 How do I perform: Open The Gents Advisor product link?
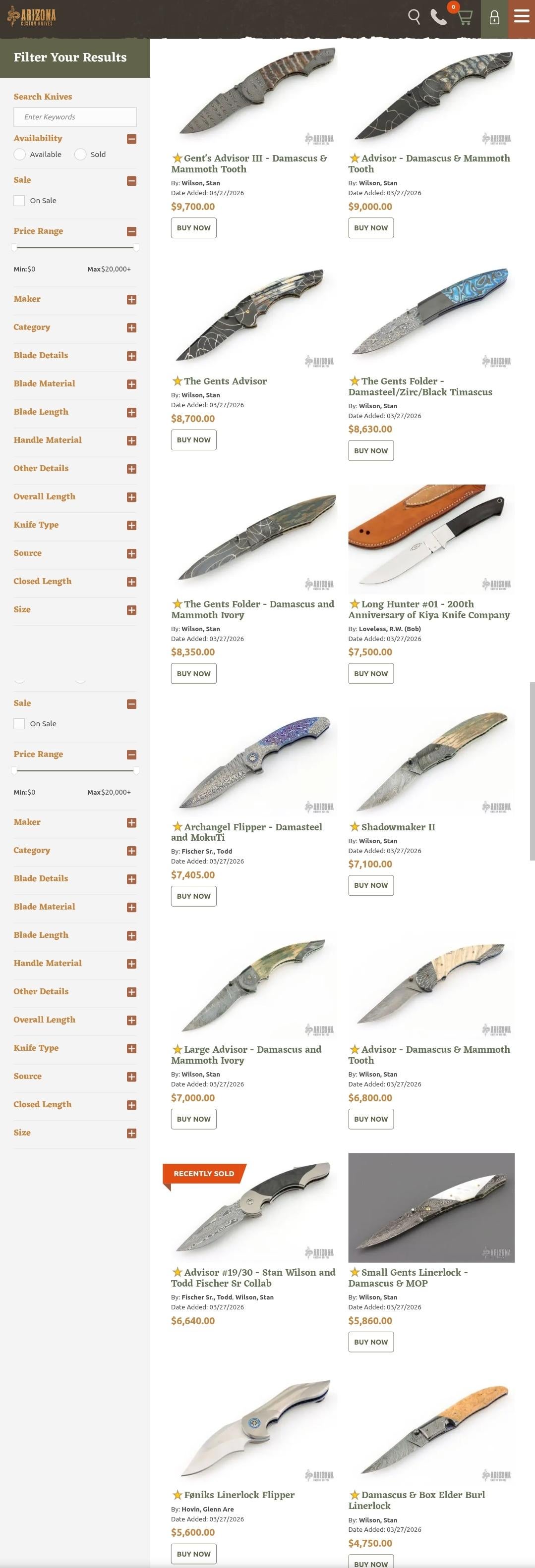225,381
